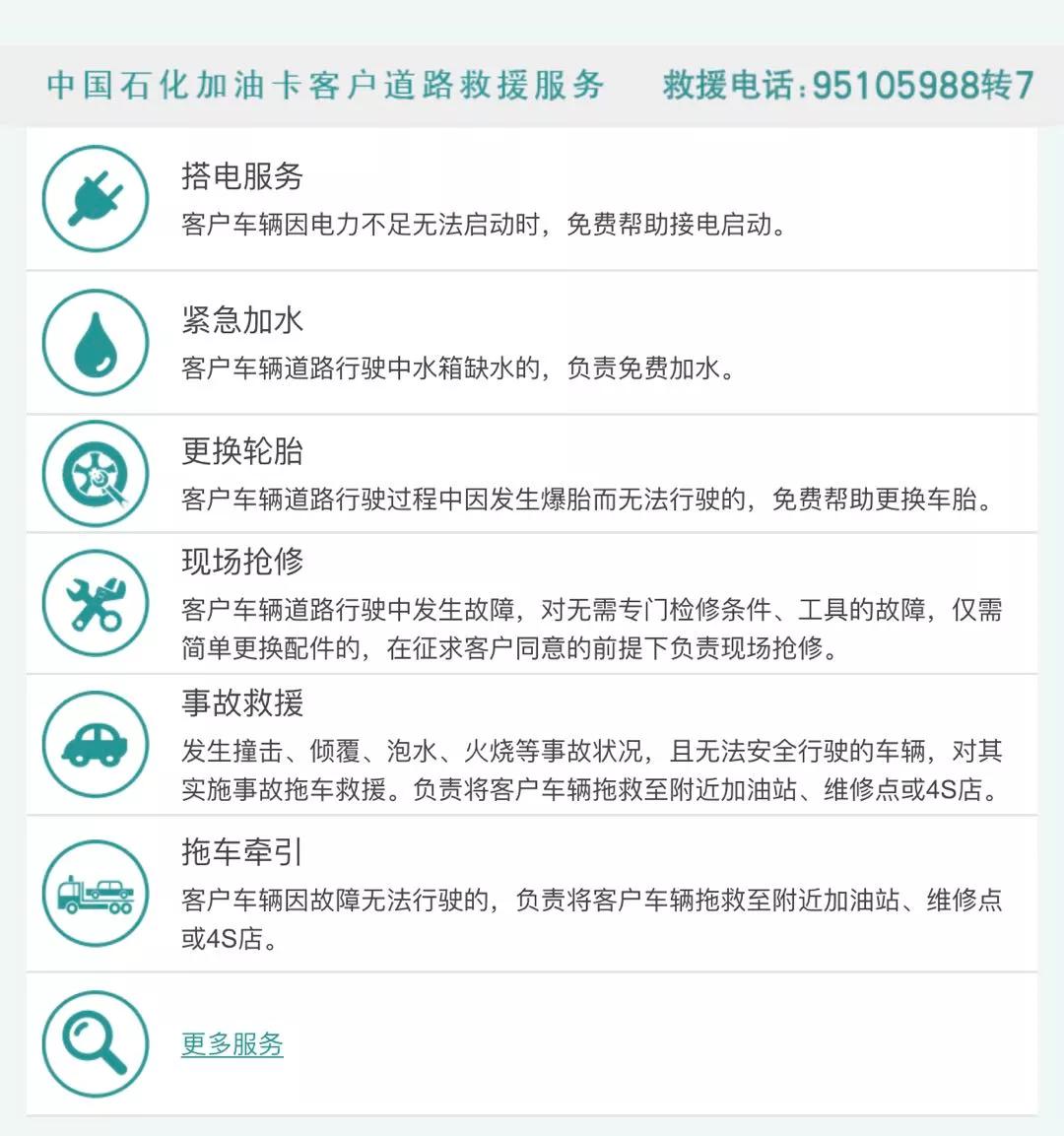Click the page title 中国石化加油卡客户道路救援服务
Image resolution: width=1064 pixels, height=1136 pixels.
tap(325, 86)
